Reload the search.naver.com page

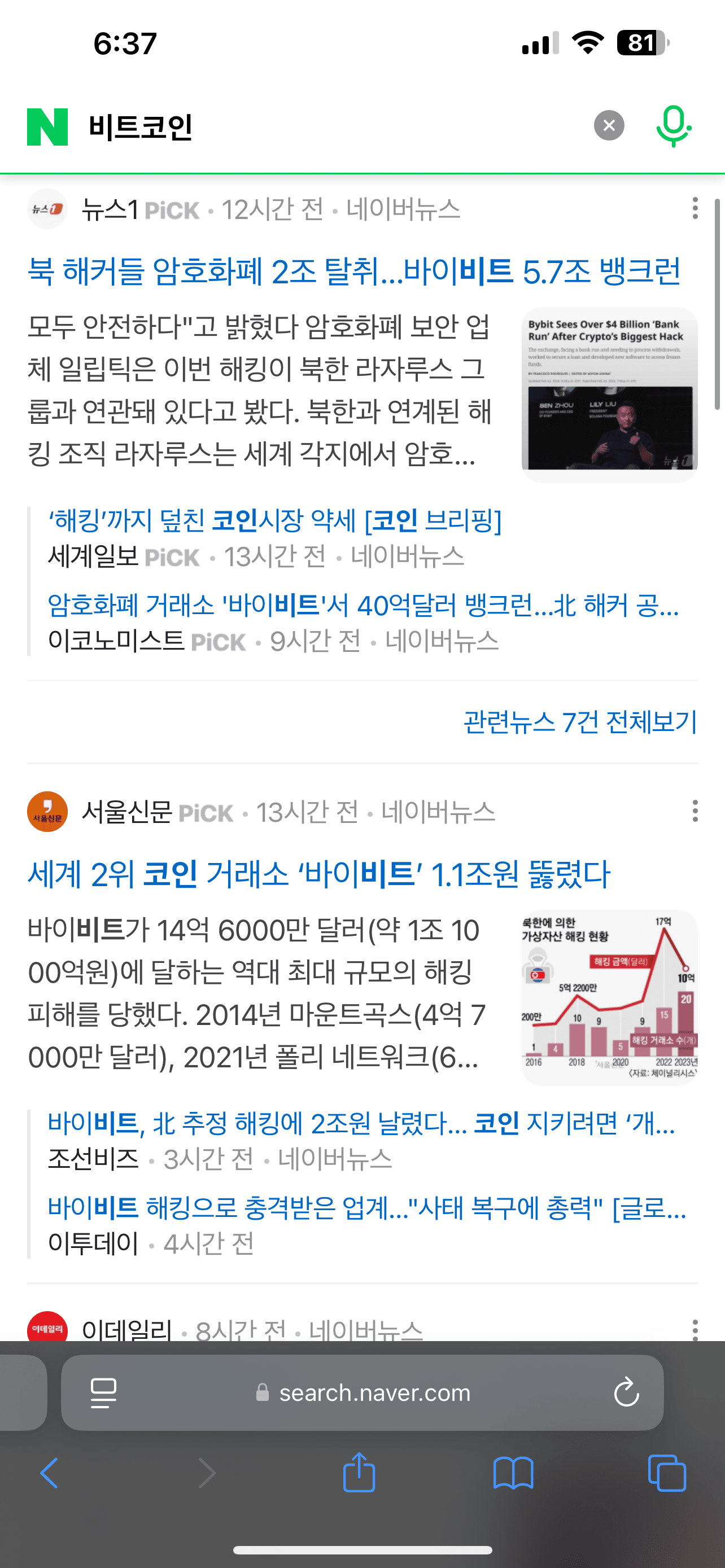click(626, 1392)
